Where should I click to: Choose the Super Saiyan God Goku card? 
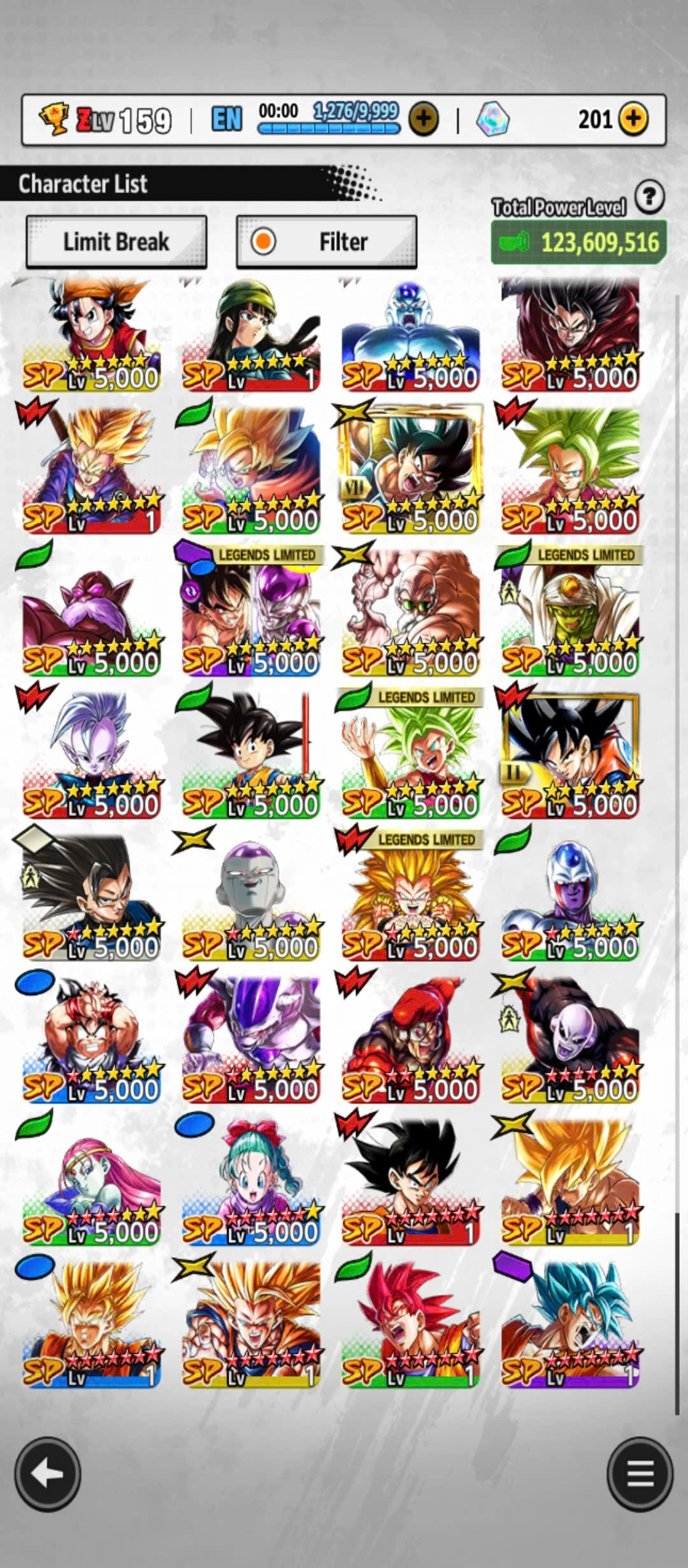tap(411, 1323)
